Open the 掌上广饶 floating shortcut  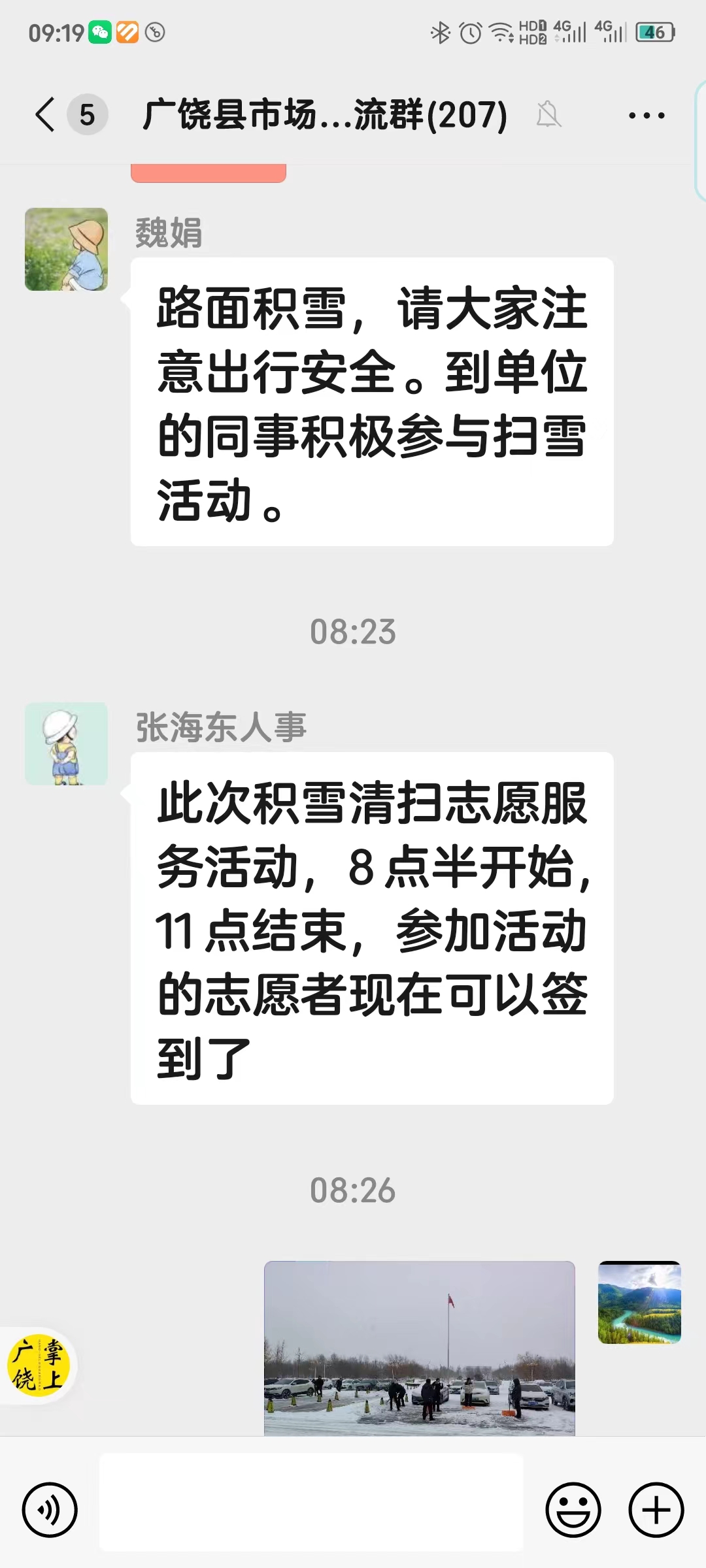38,1365
